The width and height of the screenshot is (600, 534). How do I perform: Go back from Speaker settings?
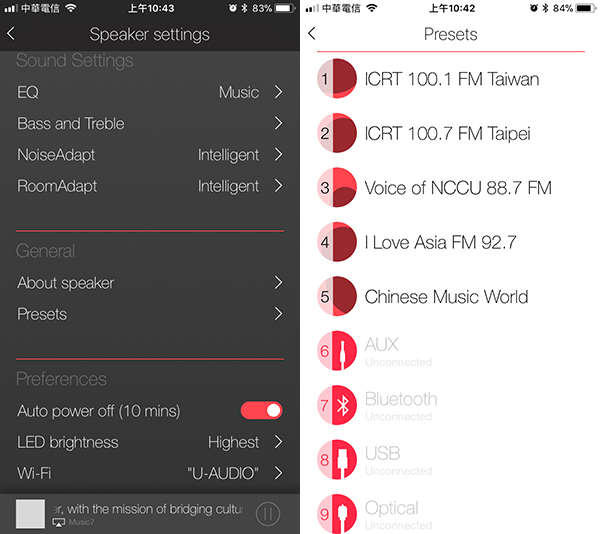[x=11, y=34]
